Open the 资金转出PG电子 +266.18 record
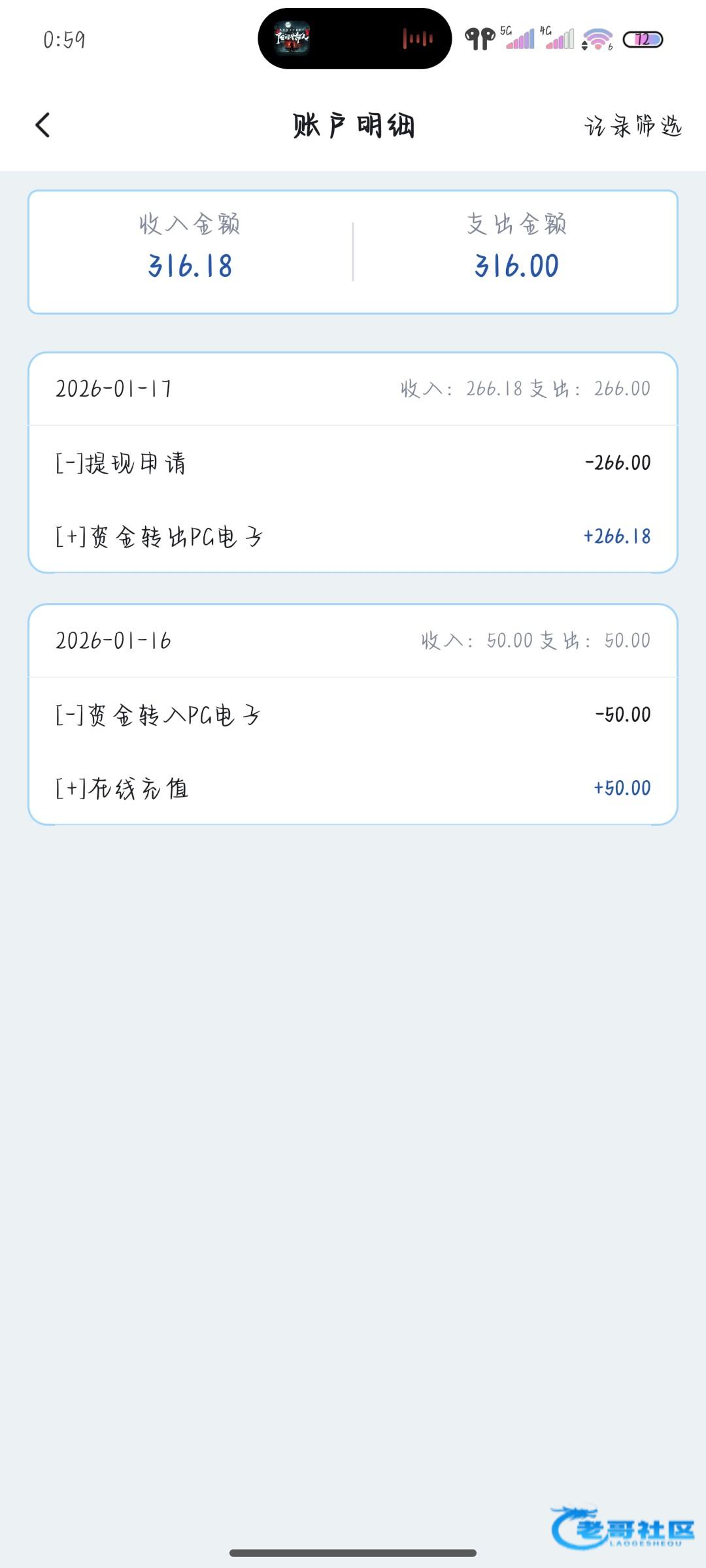This screenshot has height=1568, width=706. pos(353,536)
